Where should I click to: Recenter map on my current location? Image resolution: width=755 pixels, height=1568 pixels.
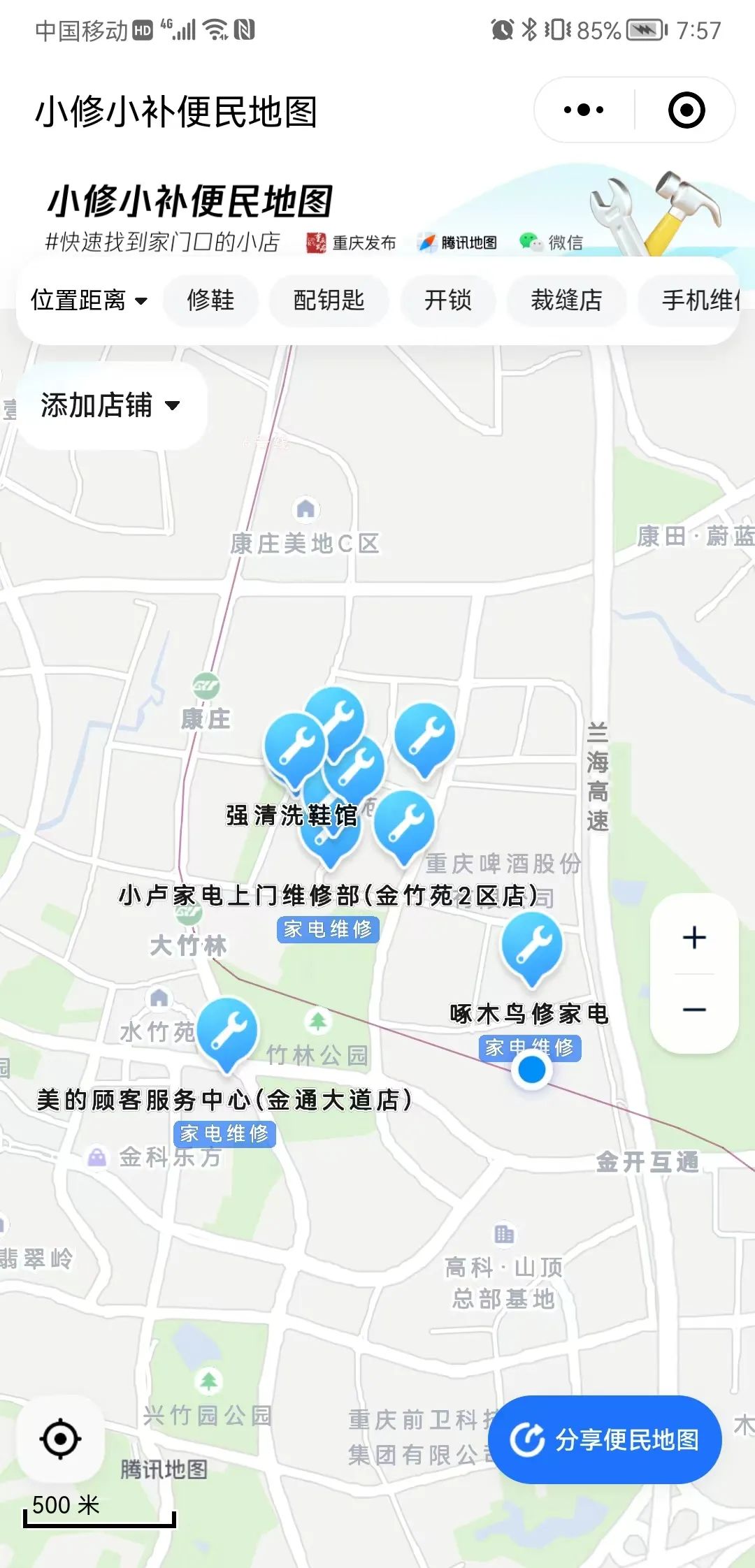[x=61, y=1438]
